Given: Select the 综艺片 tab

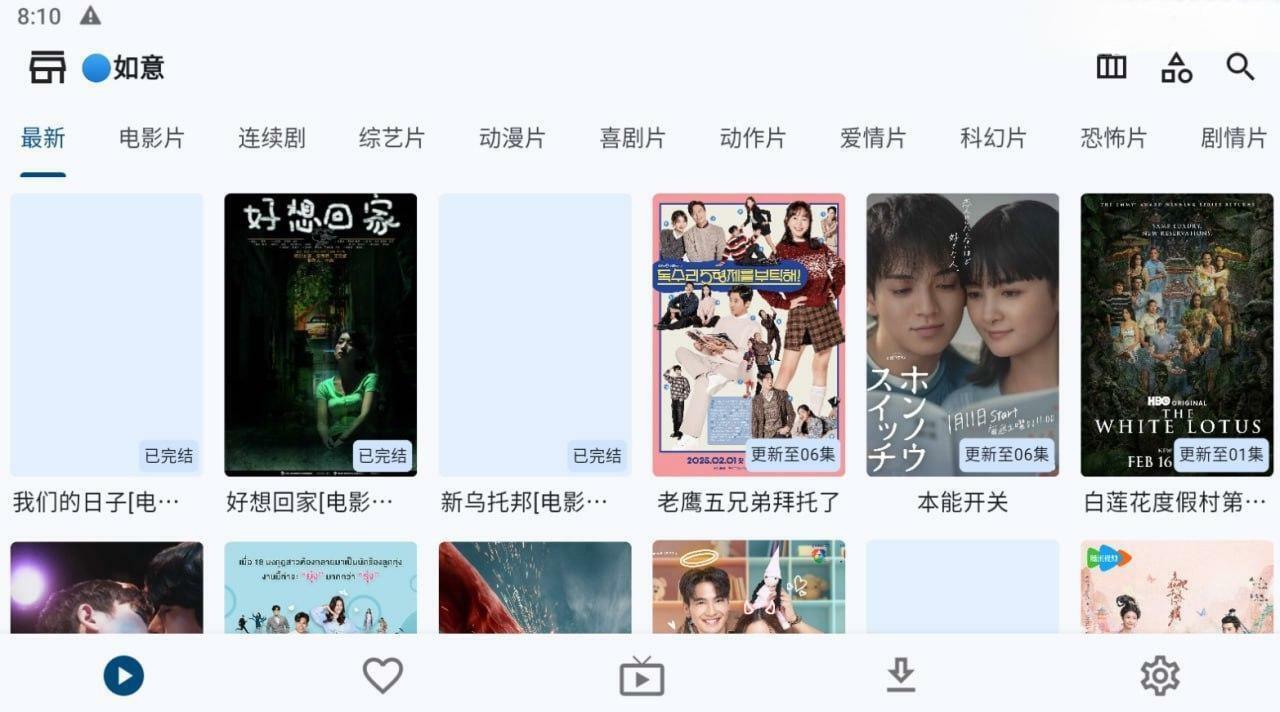Looking at the screenshot, I should [x=391, y=138].
